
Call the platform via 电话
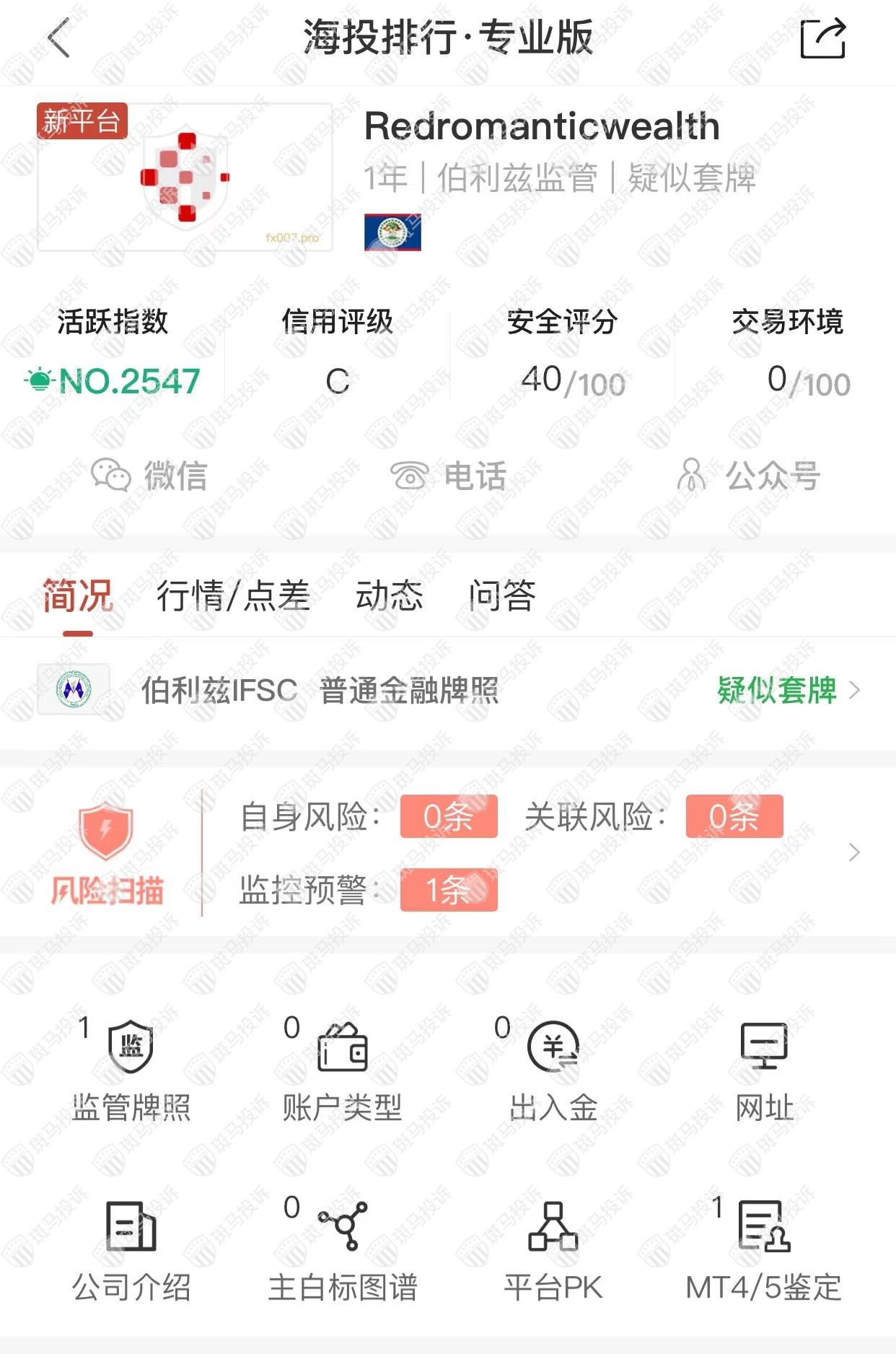(x=448, y=476)
